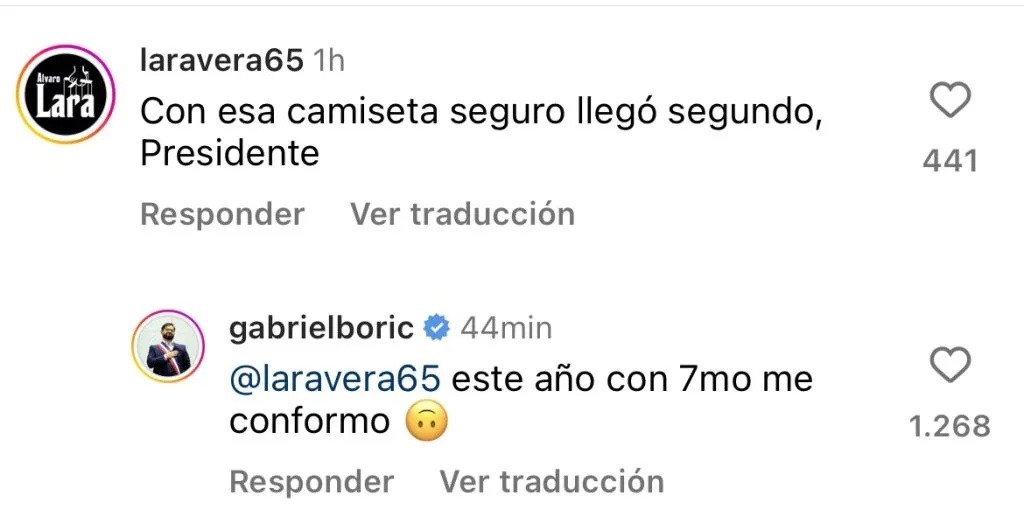
Task: Tap Responder under laravera65's comment
Action: coord(222,214)
